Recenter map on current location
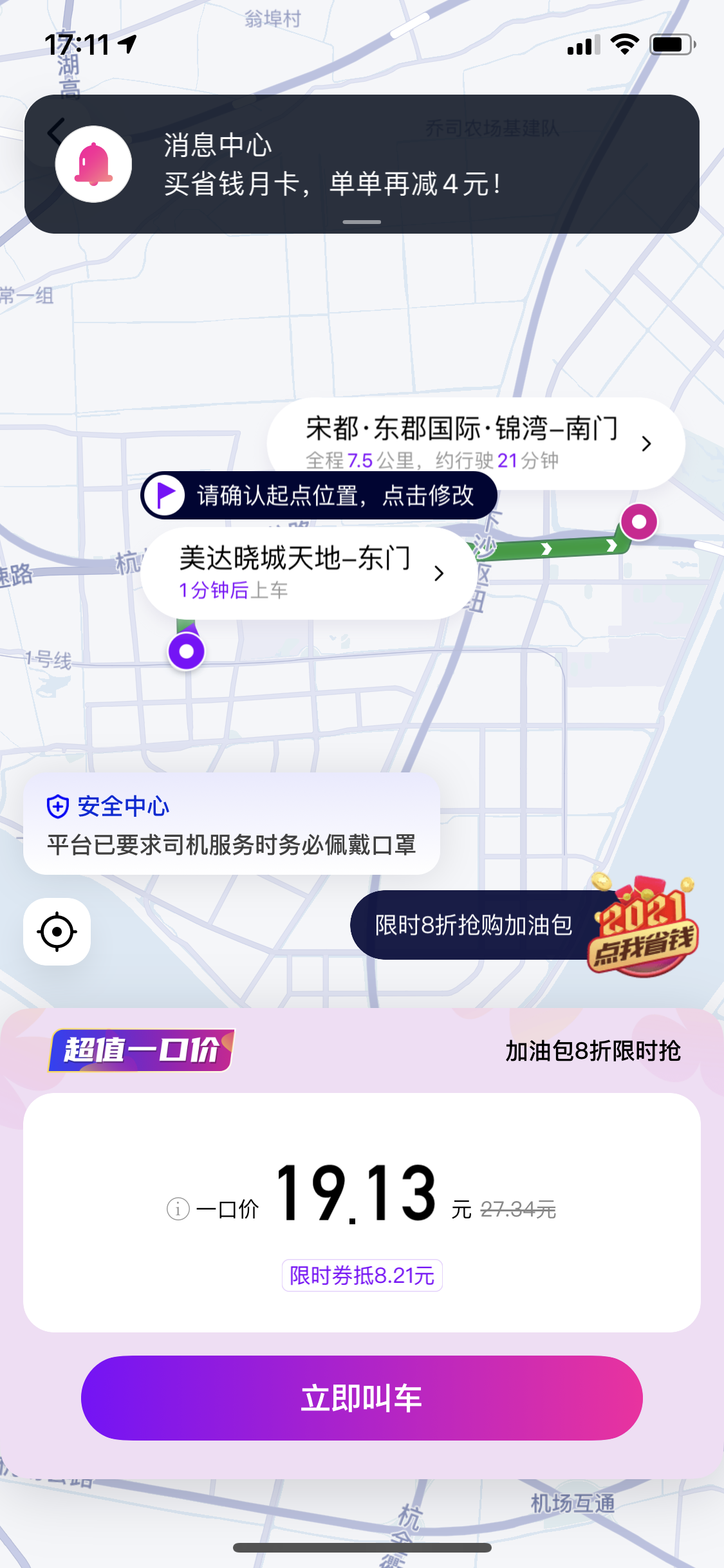724x1568 pixels. point(57,931)
